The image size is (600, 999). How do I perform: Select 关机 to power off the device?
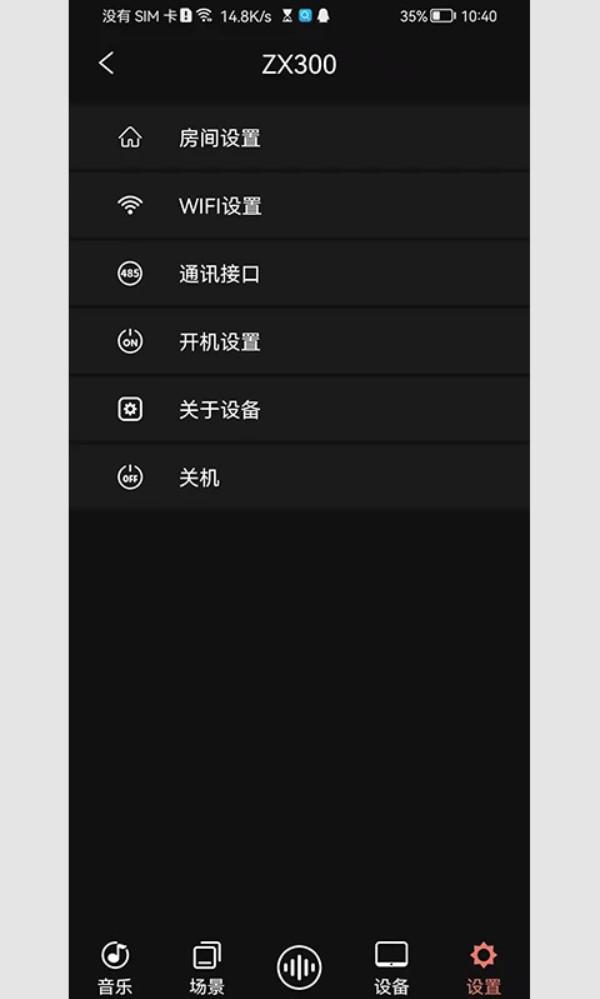[x=299, y=477]
